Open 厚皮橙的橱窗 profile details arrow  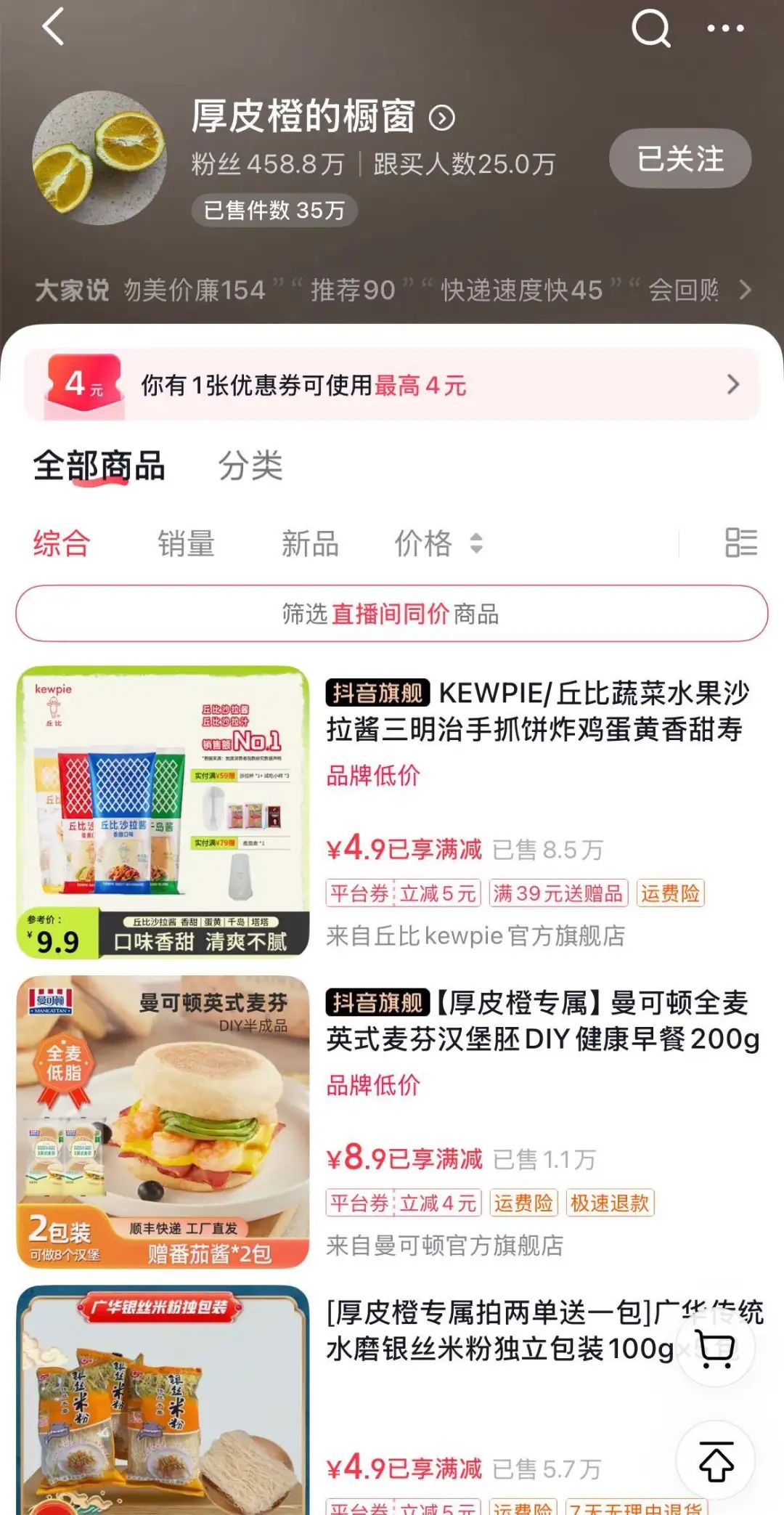[x=442, y=118]
